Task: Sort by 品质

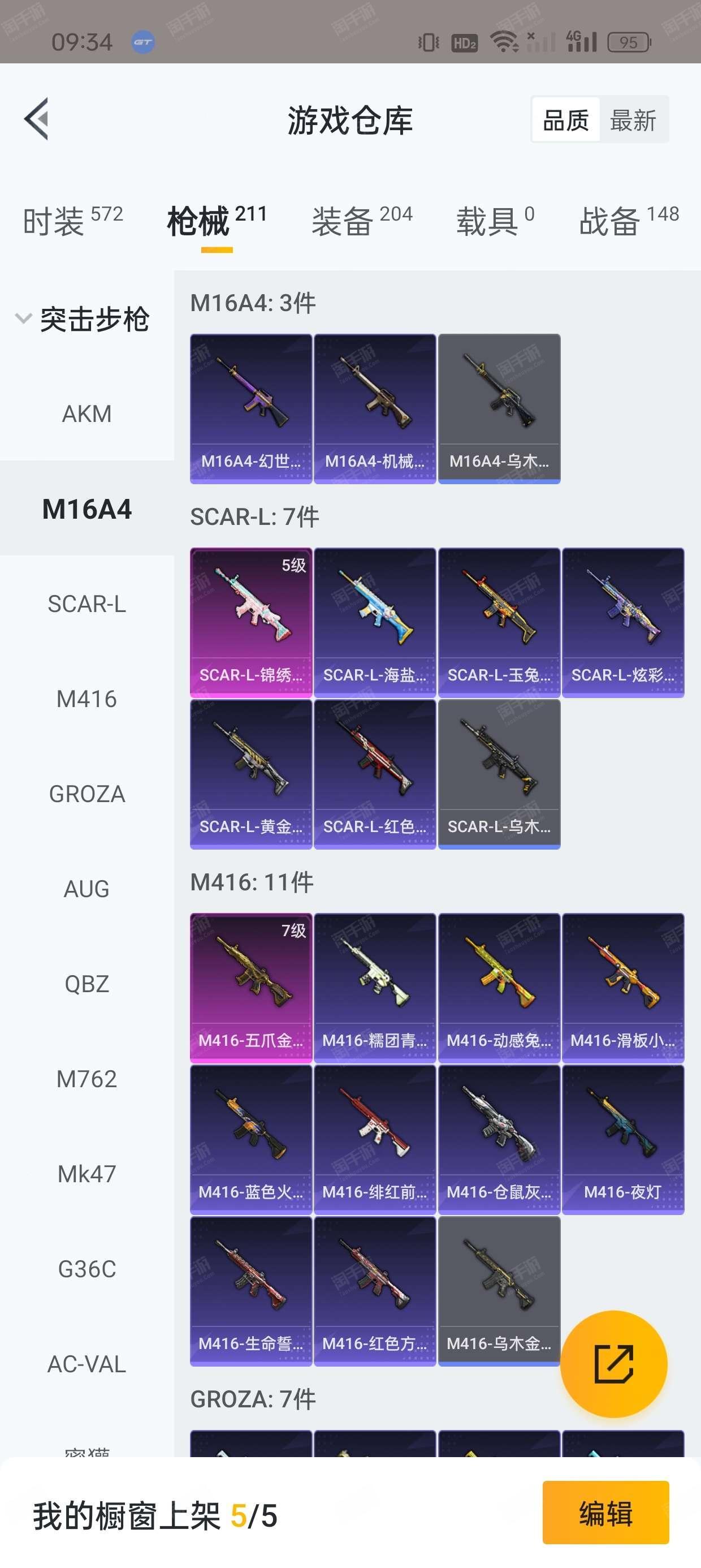Action: (x=566, y=120)
